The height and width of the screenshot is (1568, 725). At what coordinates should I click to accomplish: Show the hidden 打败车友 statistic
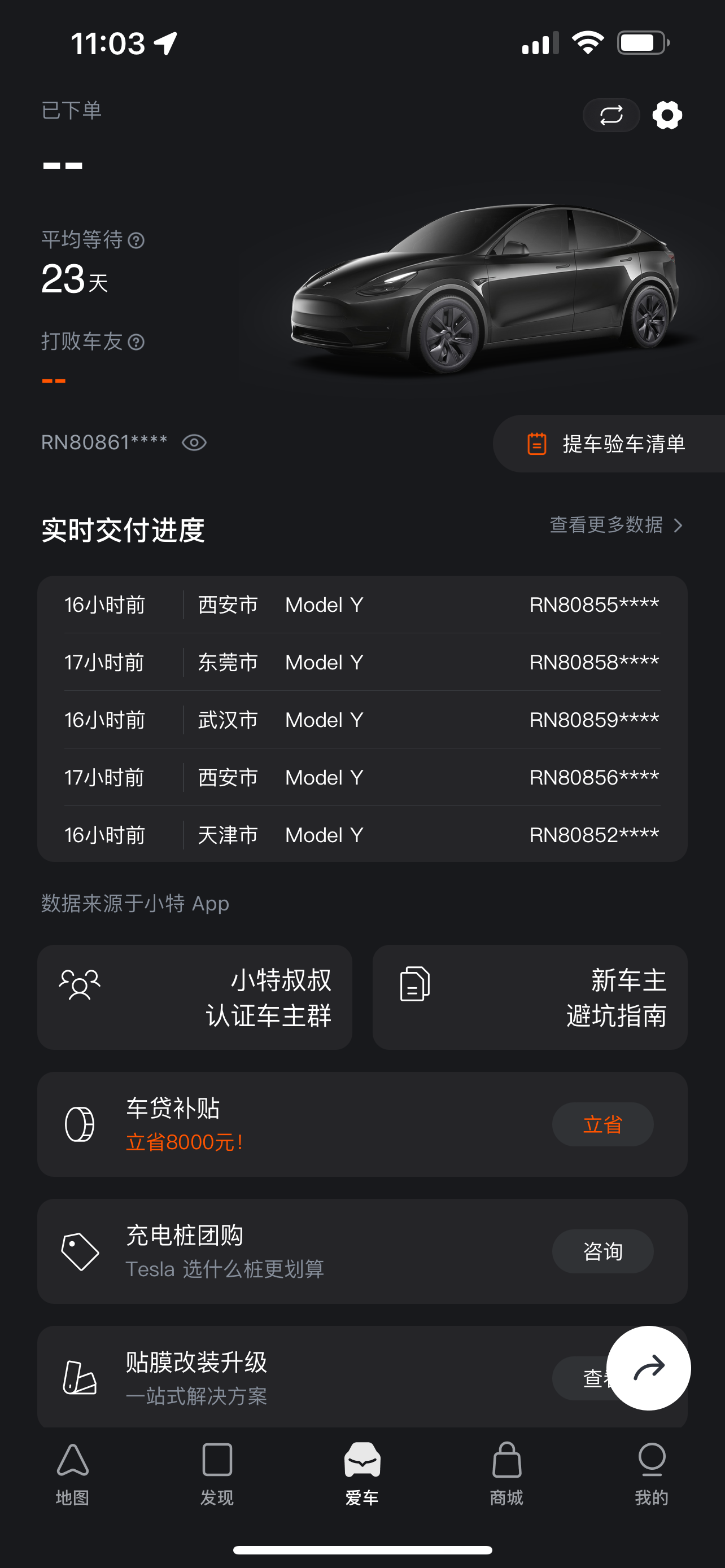[55, 380]
